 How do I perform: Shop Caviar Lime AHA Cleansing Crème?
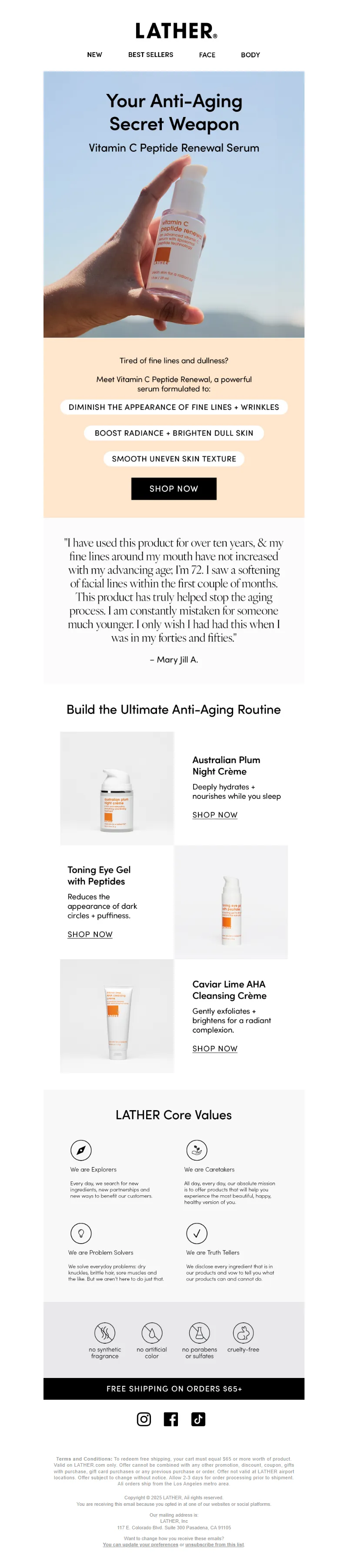click(x=214, y=1048)
